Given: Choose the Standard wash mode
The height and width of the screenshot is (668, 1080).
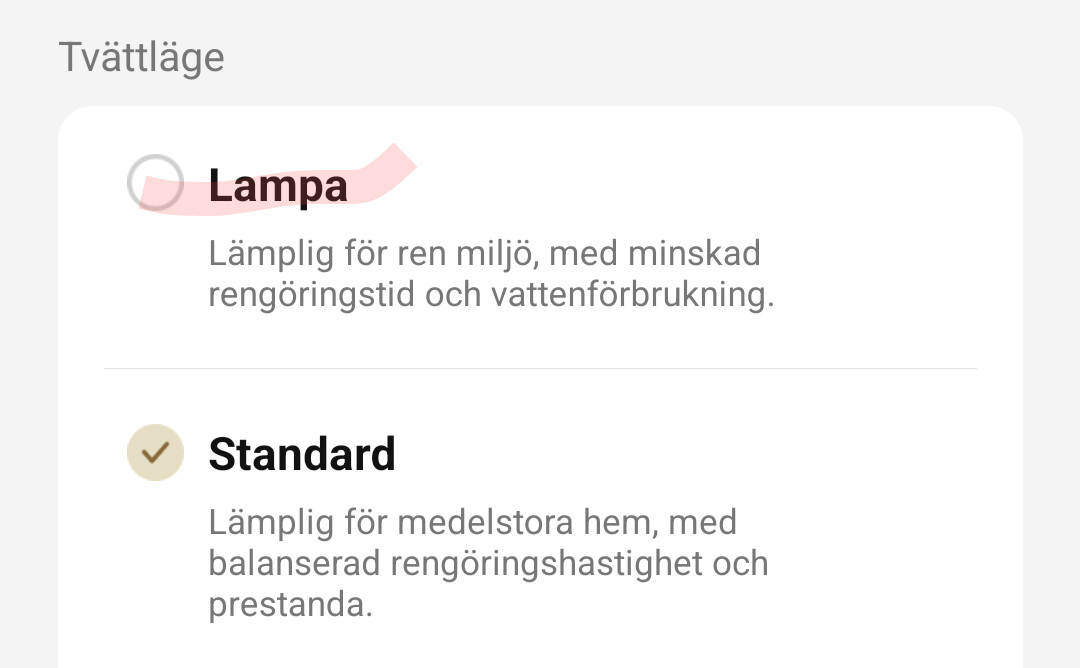Looking at the screenshot, I should [156, 453].
